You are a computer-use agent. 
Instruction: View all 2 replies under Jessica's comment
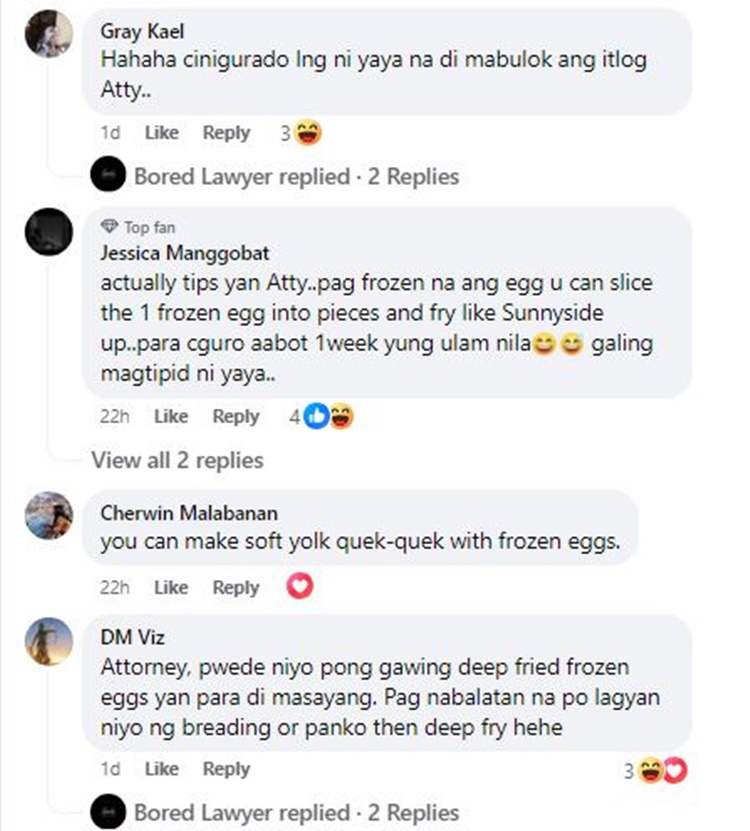point(177,460)
